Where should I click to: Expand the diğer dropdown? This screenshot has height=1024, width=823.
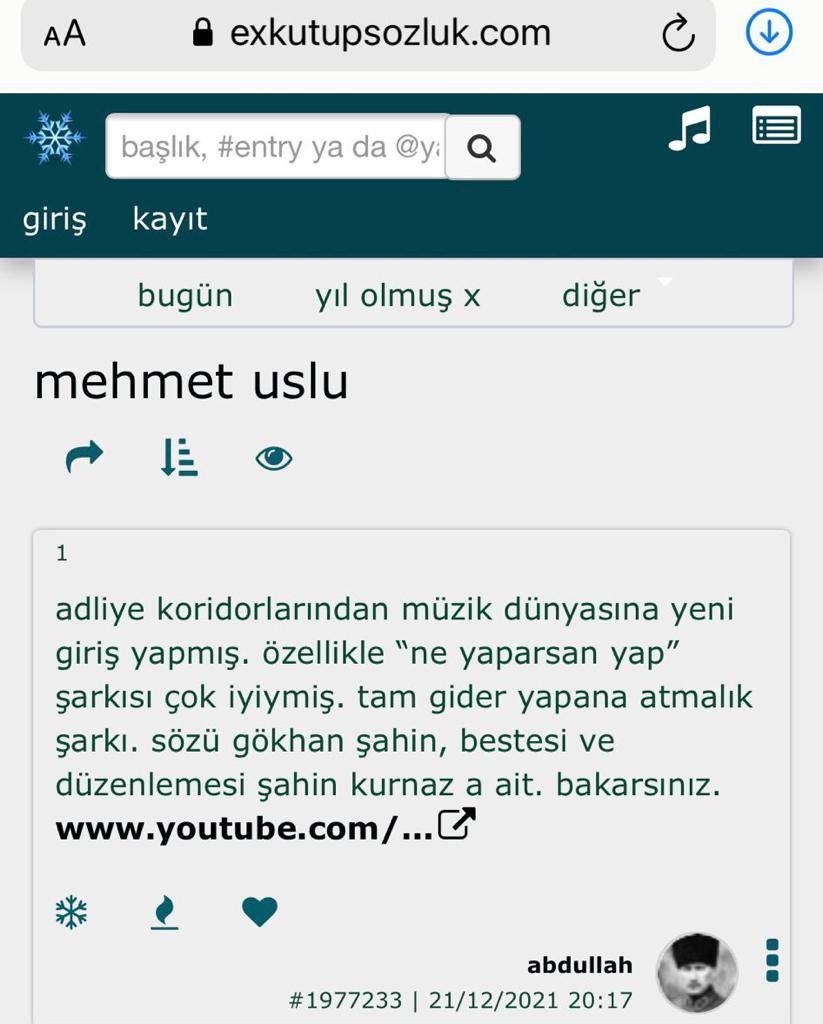tap(601, 296)
